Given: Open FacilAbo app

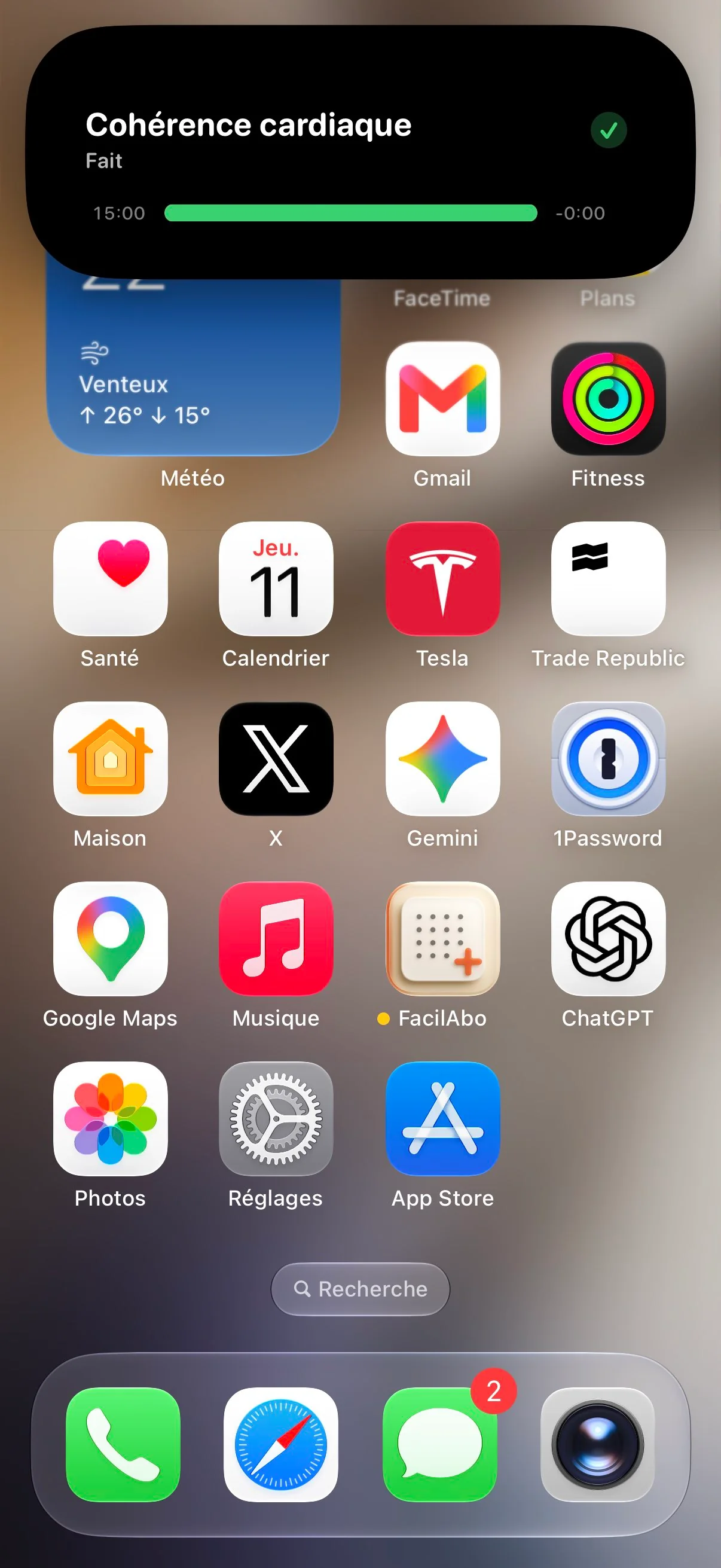Looking at the screenshot, I should 442,939.
